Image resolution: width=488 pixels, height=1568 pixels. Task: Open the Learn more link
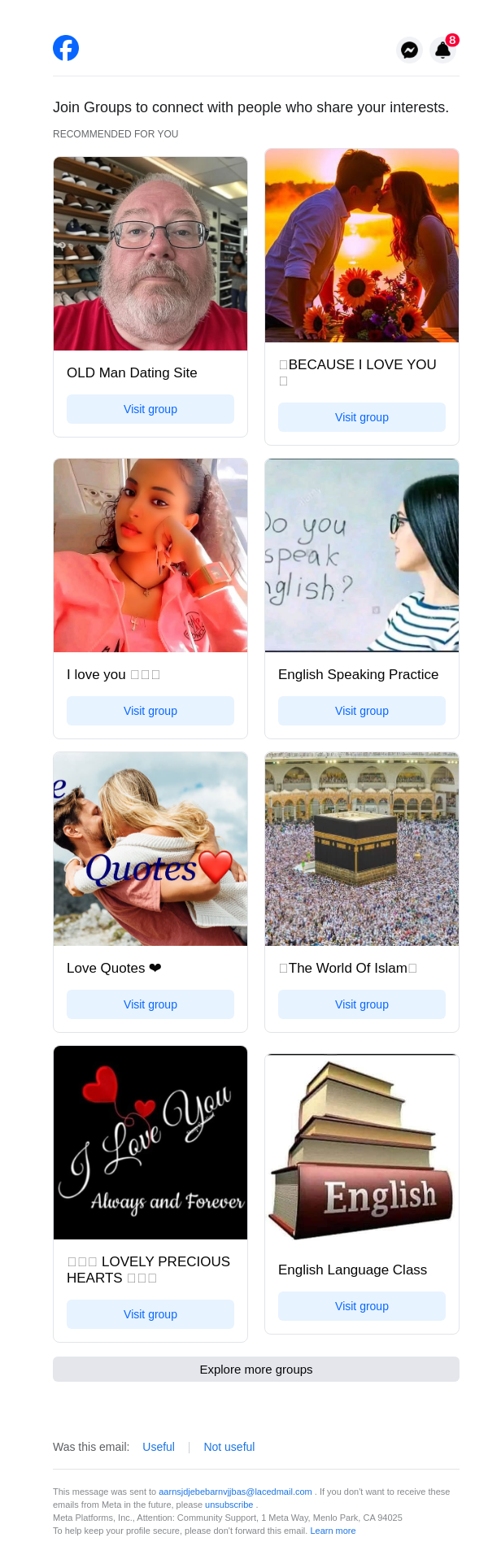pos(333,1531)
